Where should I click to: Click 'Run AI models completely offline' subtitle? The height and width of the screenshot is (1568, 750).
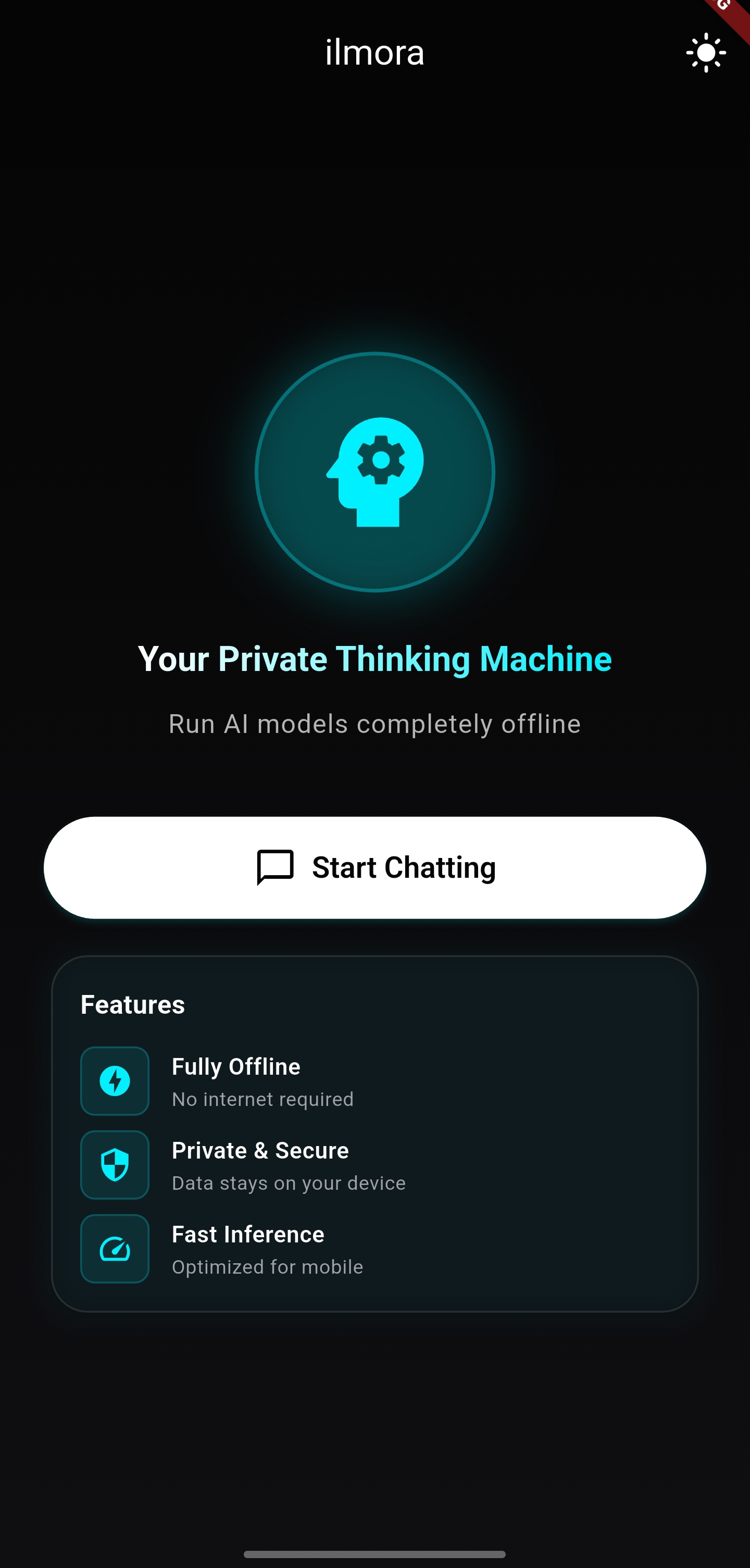pos(375,723)
